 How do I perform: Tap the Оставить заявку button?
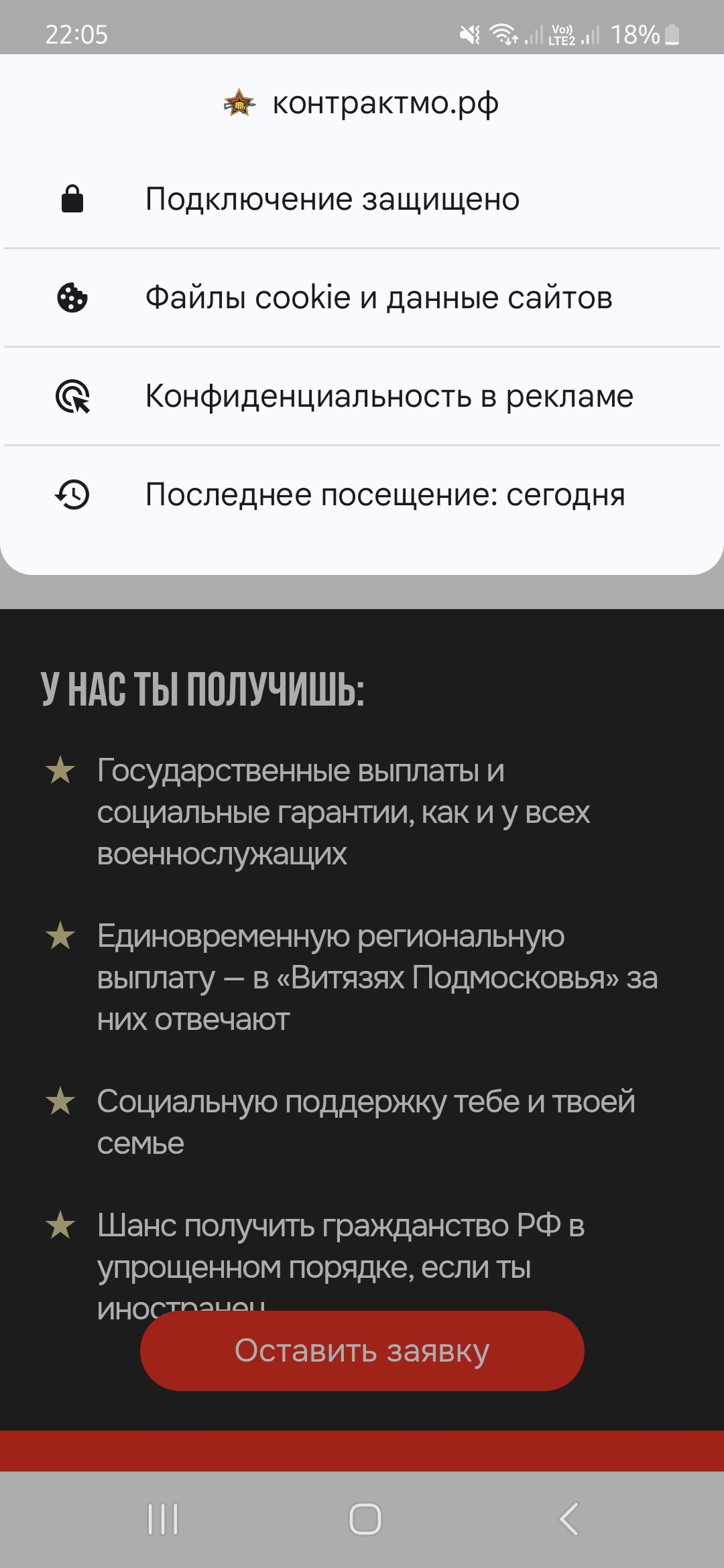[x=362, y=1350]
